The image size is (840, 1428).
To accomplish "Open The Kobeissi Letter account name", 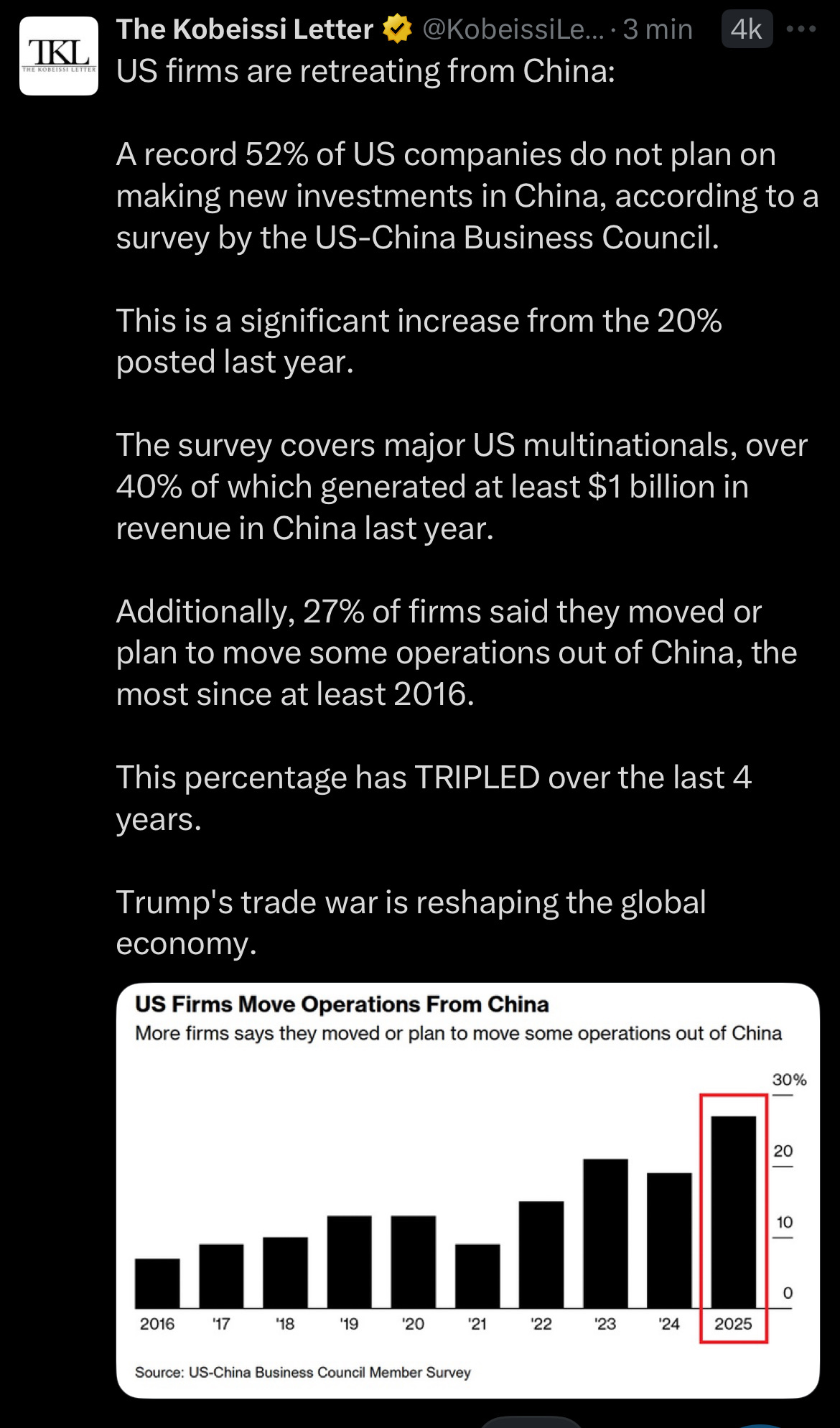I will [245, 29].
